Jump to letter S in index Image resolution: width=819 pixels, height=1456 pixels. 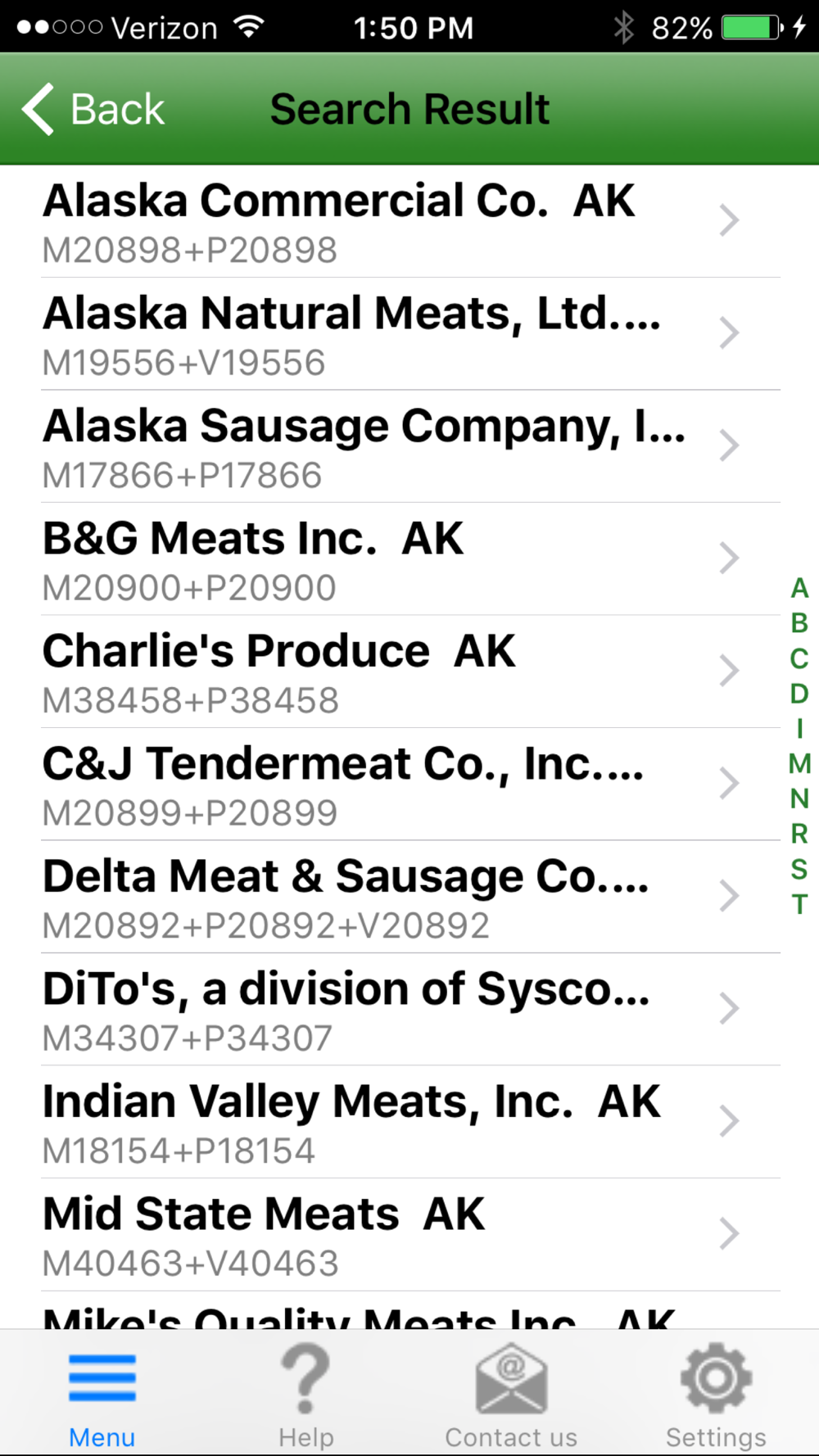pos(799,869)
